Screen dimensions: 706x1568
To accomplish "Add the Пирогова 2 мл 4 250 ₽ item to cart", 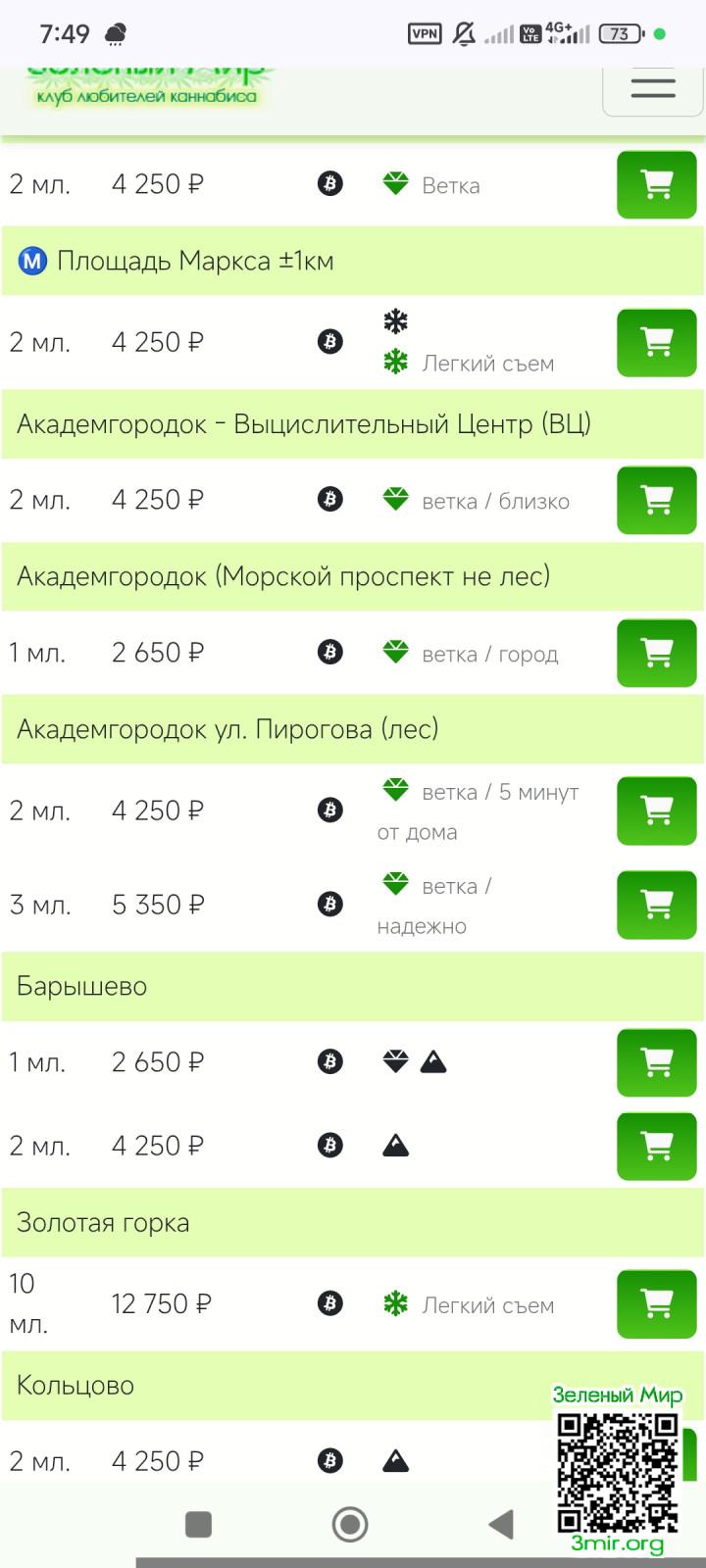I will pyautogui.click(x=656, y=810).
